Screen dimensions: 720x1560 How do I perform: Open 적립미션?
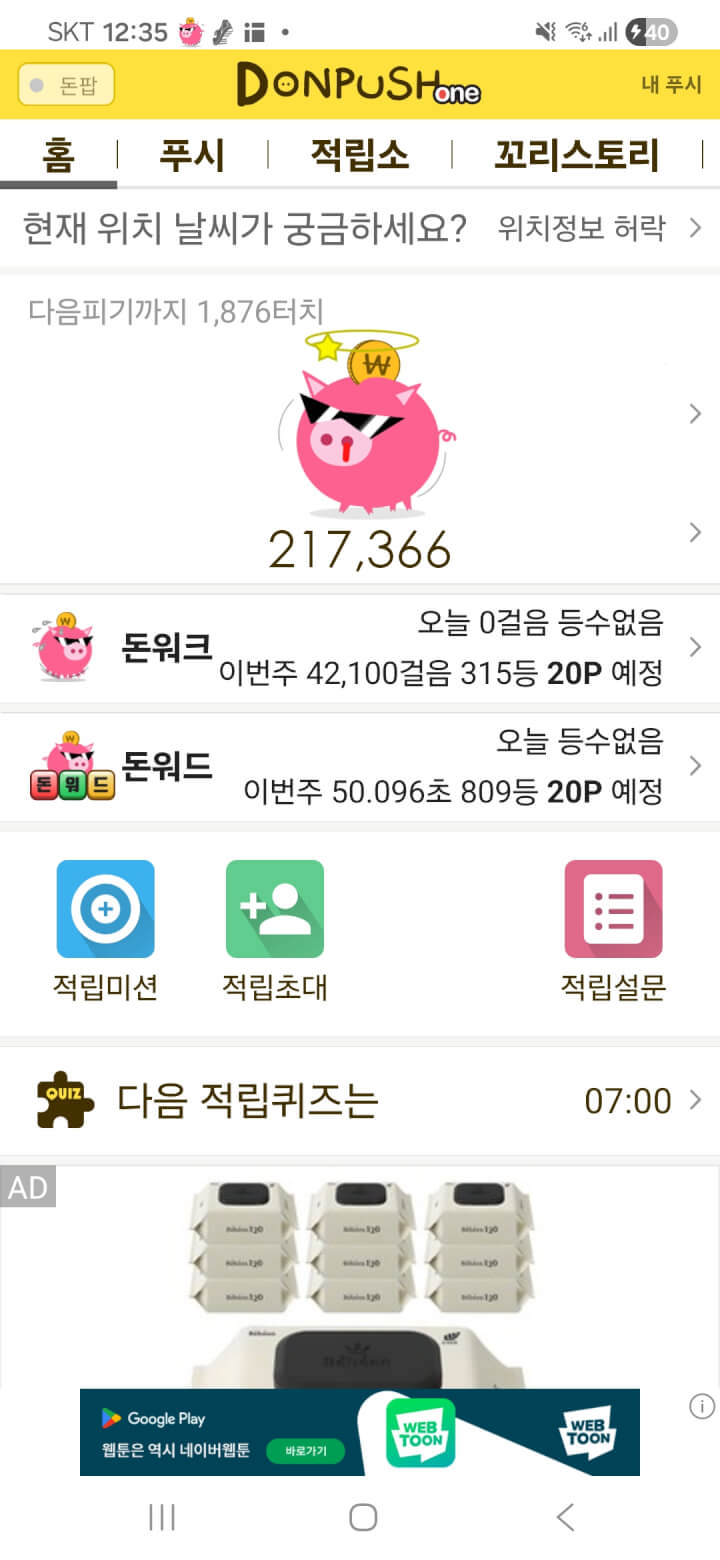[105, 930]
